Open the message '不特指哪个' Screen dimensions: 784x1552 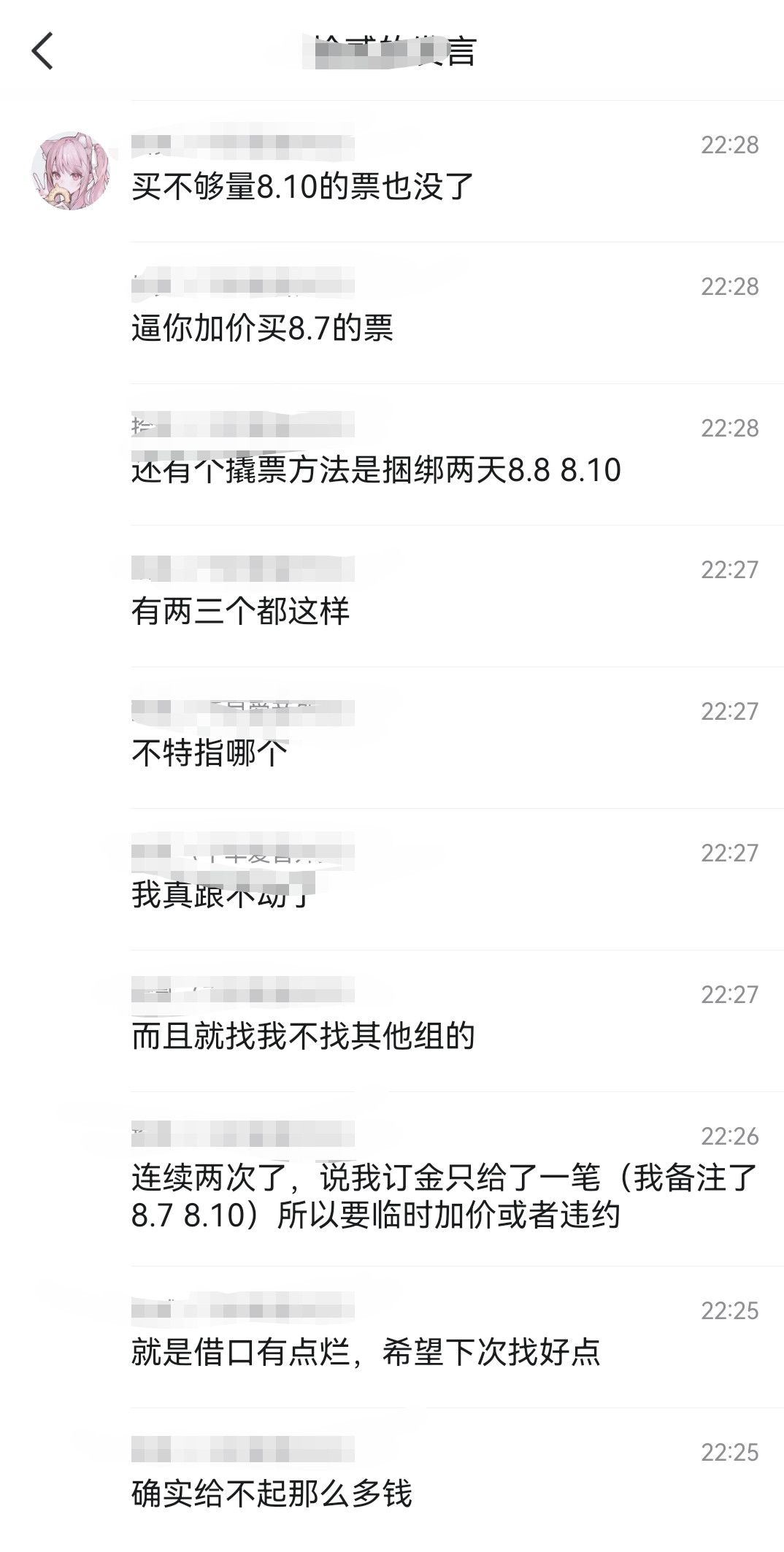210,753
